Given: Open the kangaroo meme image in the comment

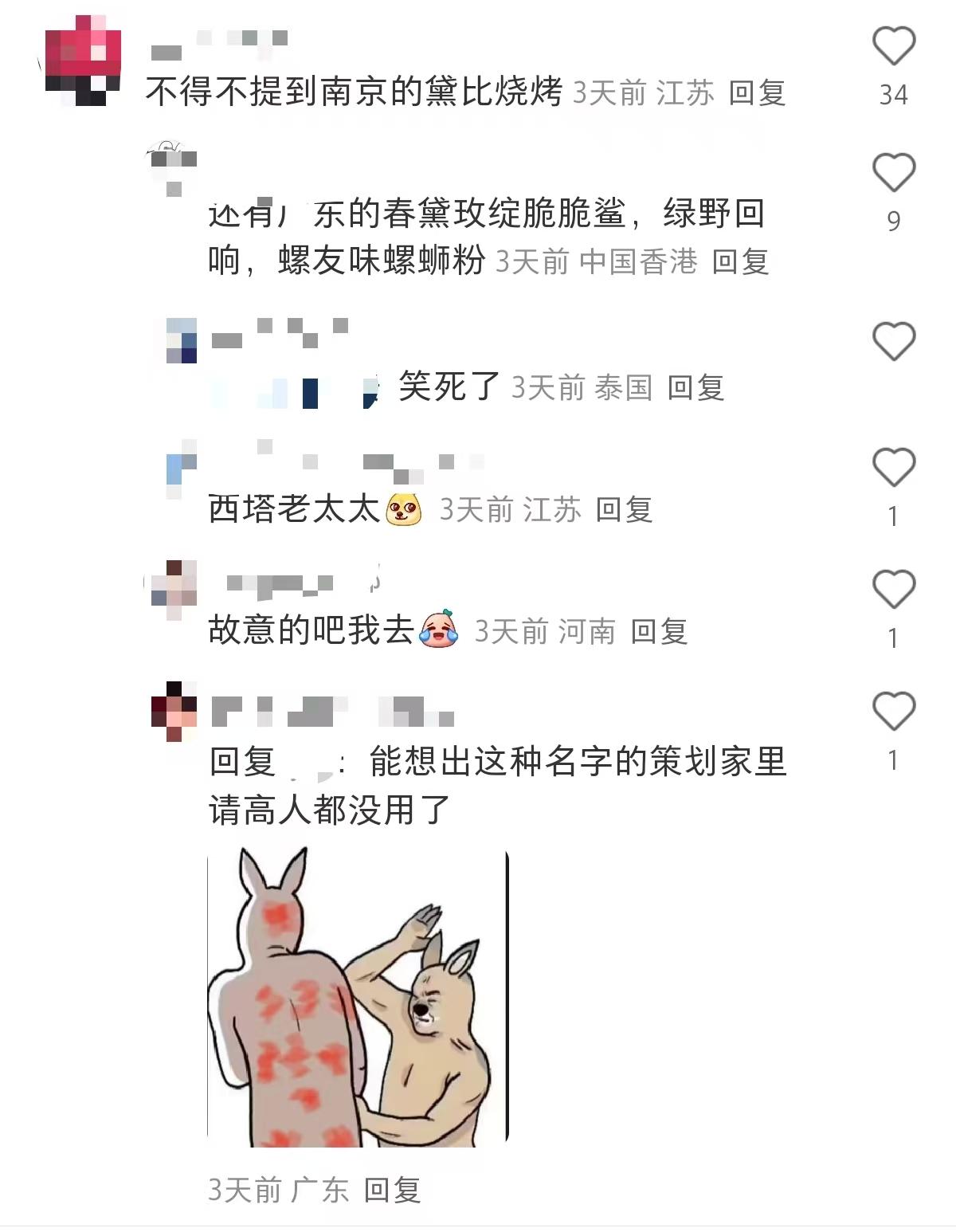Looking at the screenshot, I should [x=358, y=998].
